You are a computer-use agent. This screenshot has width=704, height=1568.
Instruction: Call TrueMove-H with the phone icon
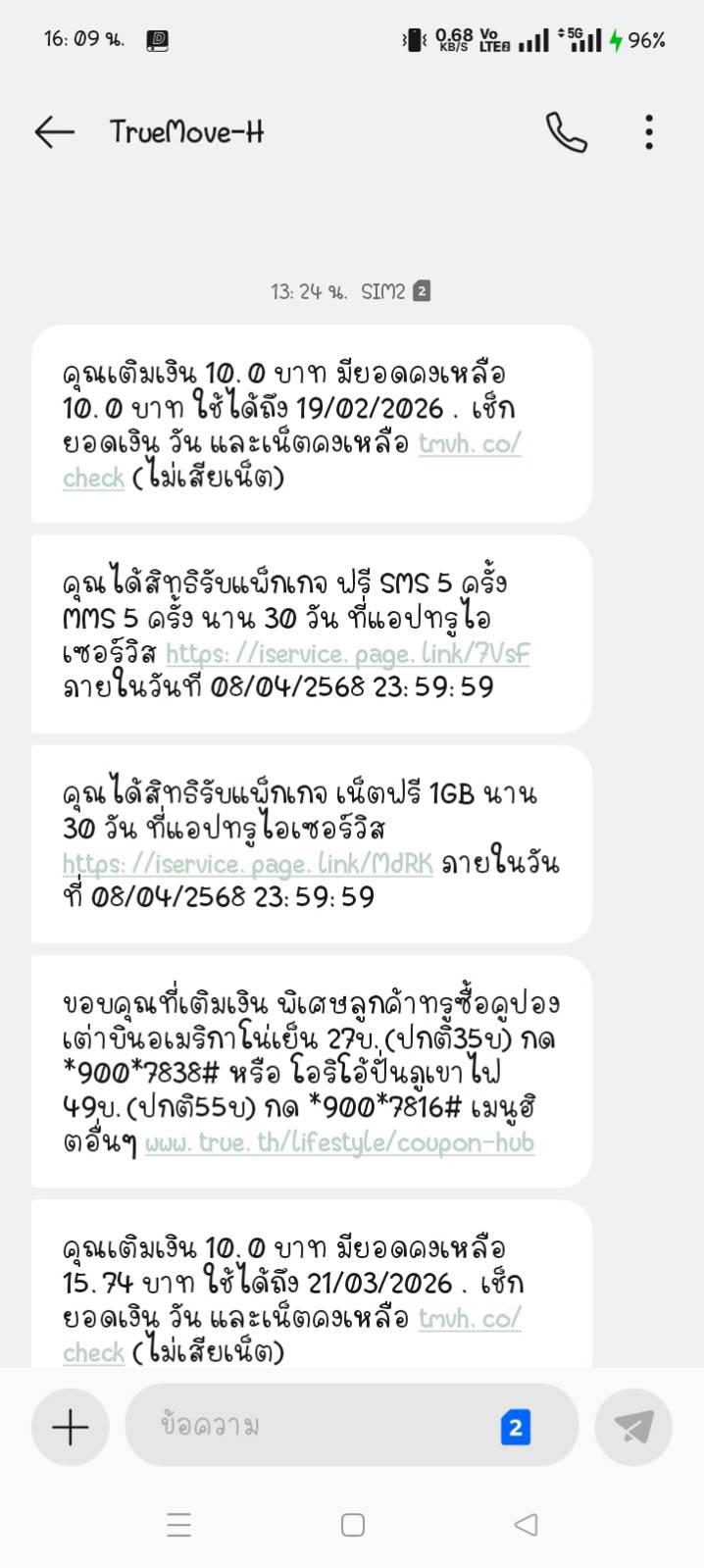coord(566,131)
